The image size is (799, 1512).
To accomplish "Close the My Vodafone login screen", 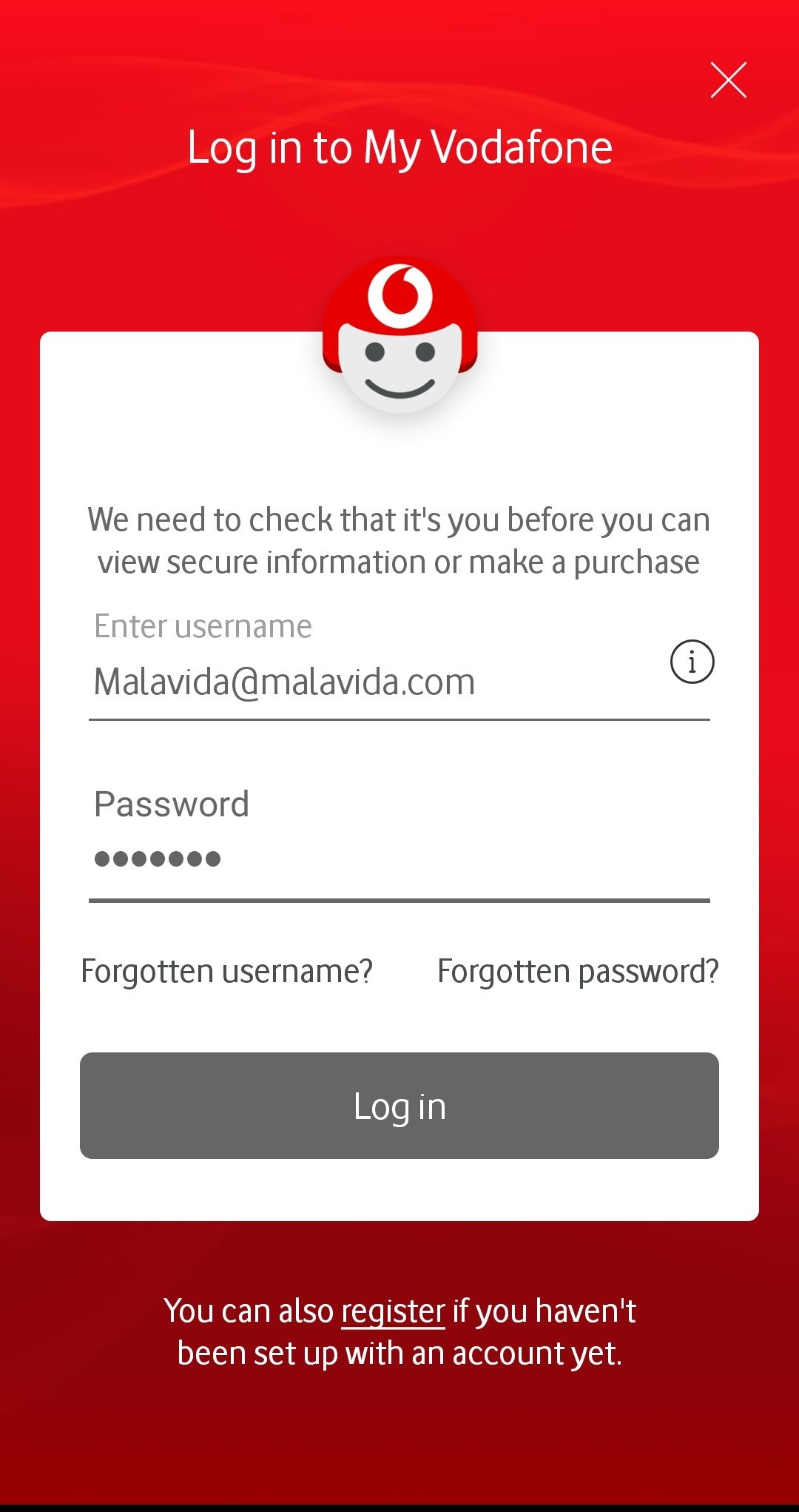I will (x=729, y=80).
